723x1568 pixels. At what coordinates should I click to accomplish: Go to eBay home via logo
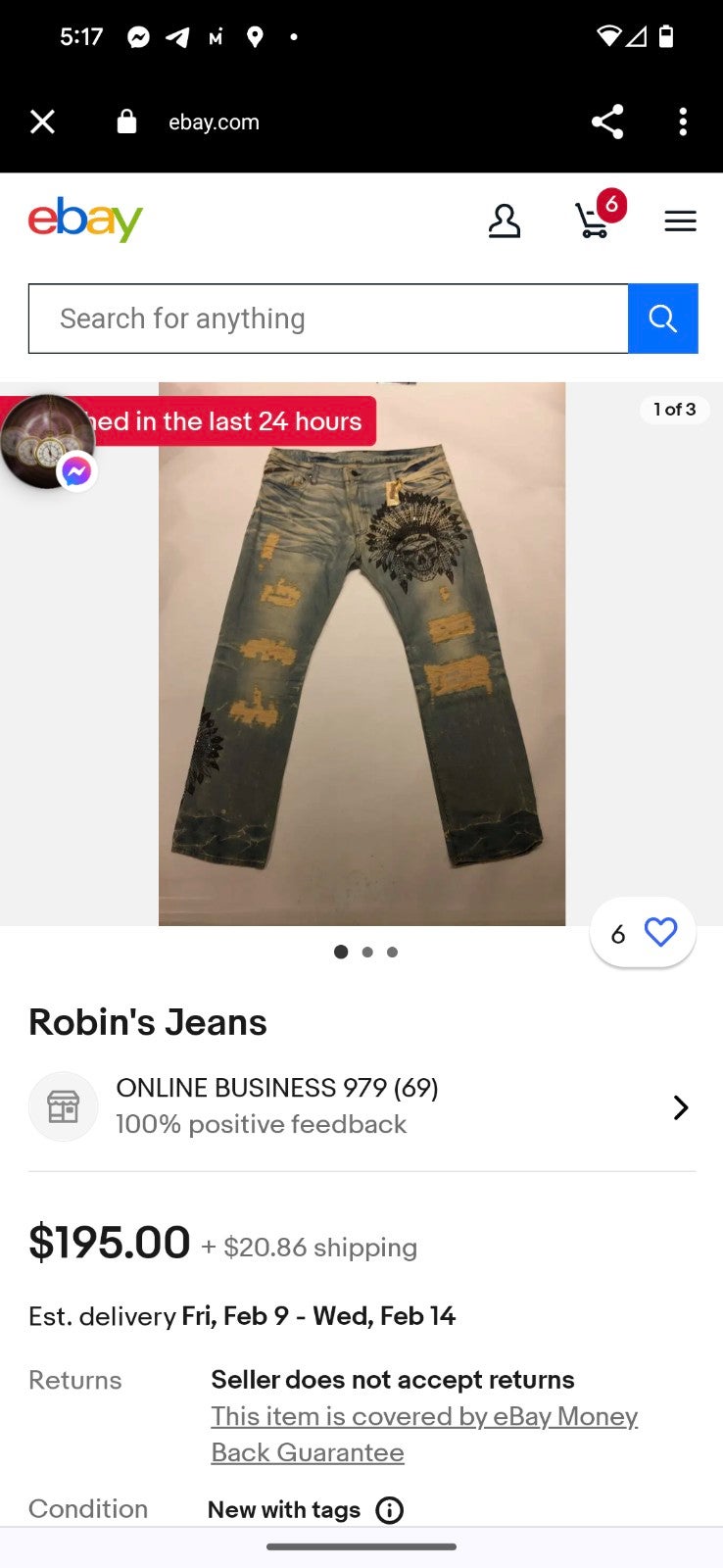pyautogui.click(x=85, y=220)
